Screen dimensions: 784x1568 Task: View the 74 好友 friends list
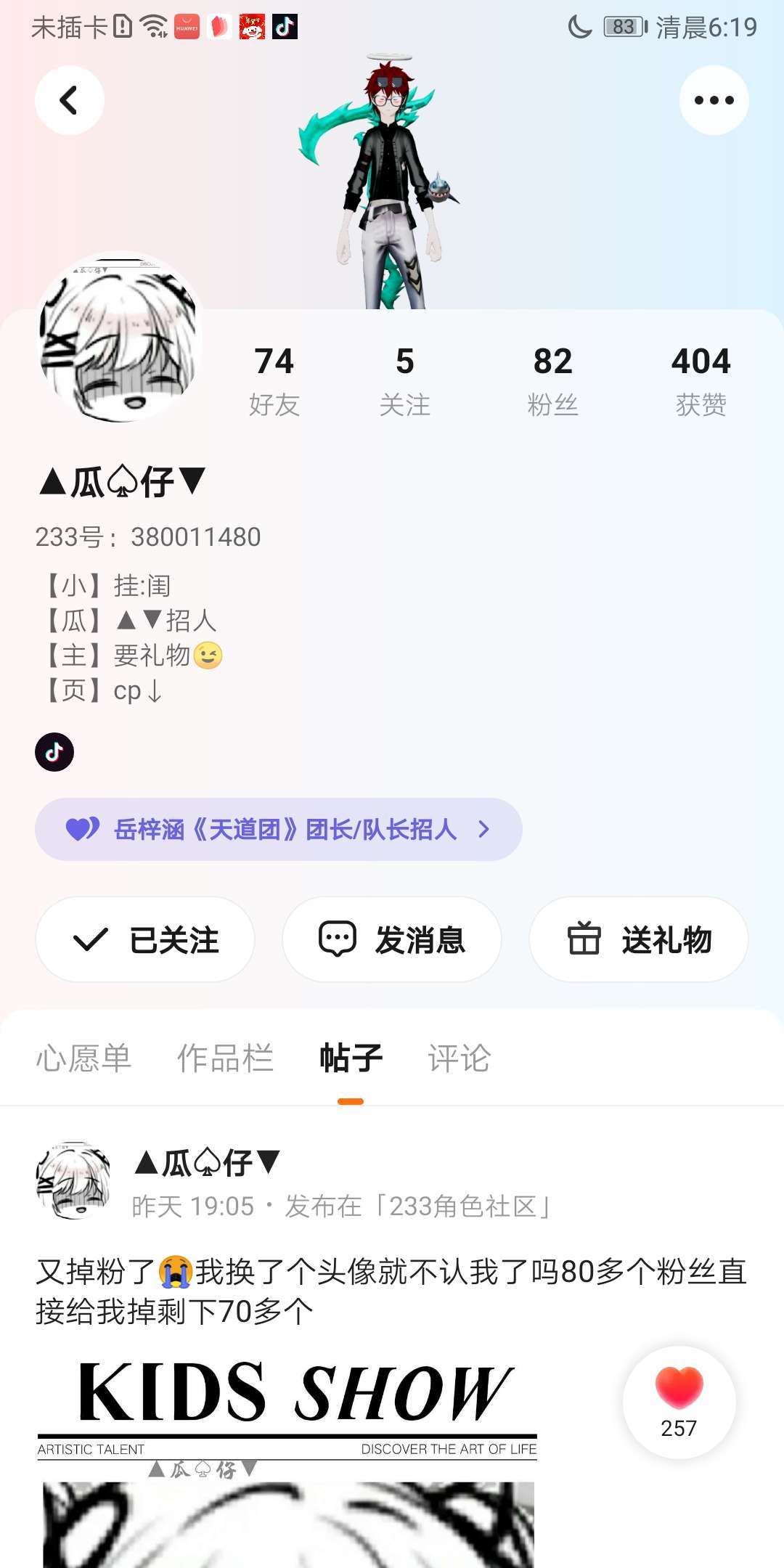coord(274,380)
